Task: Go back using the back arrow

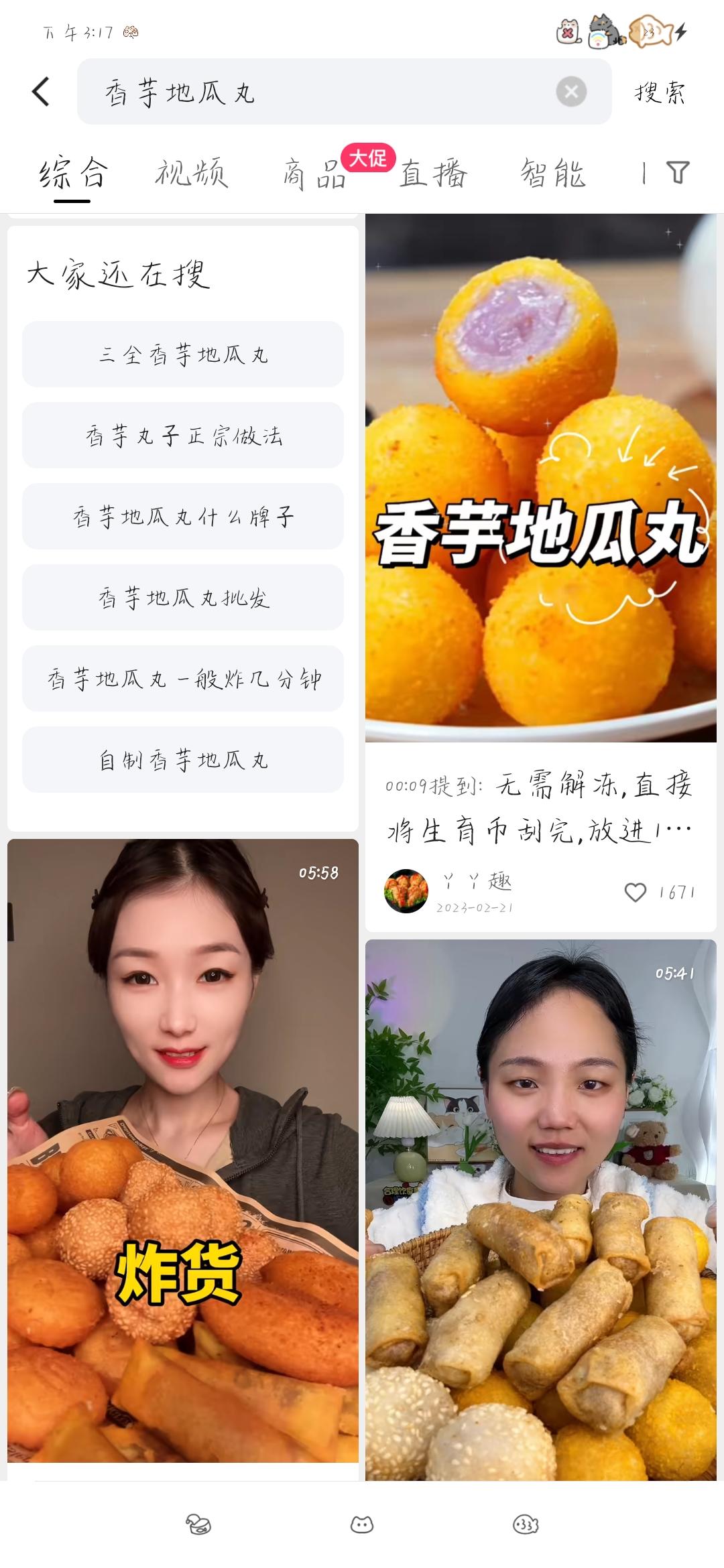Action: [41, 92]
